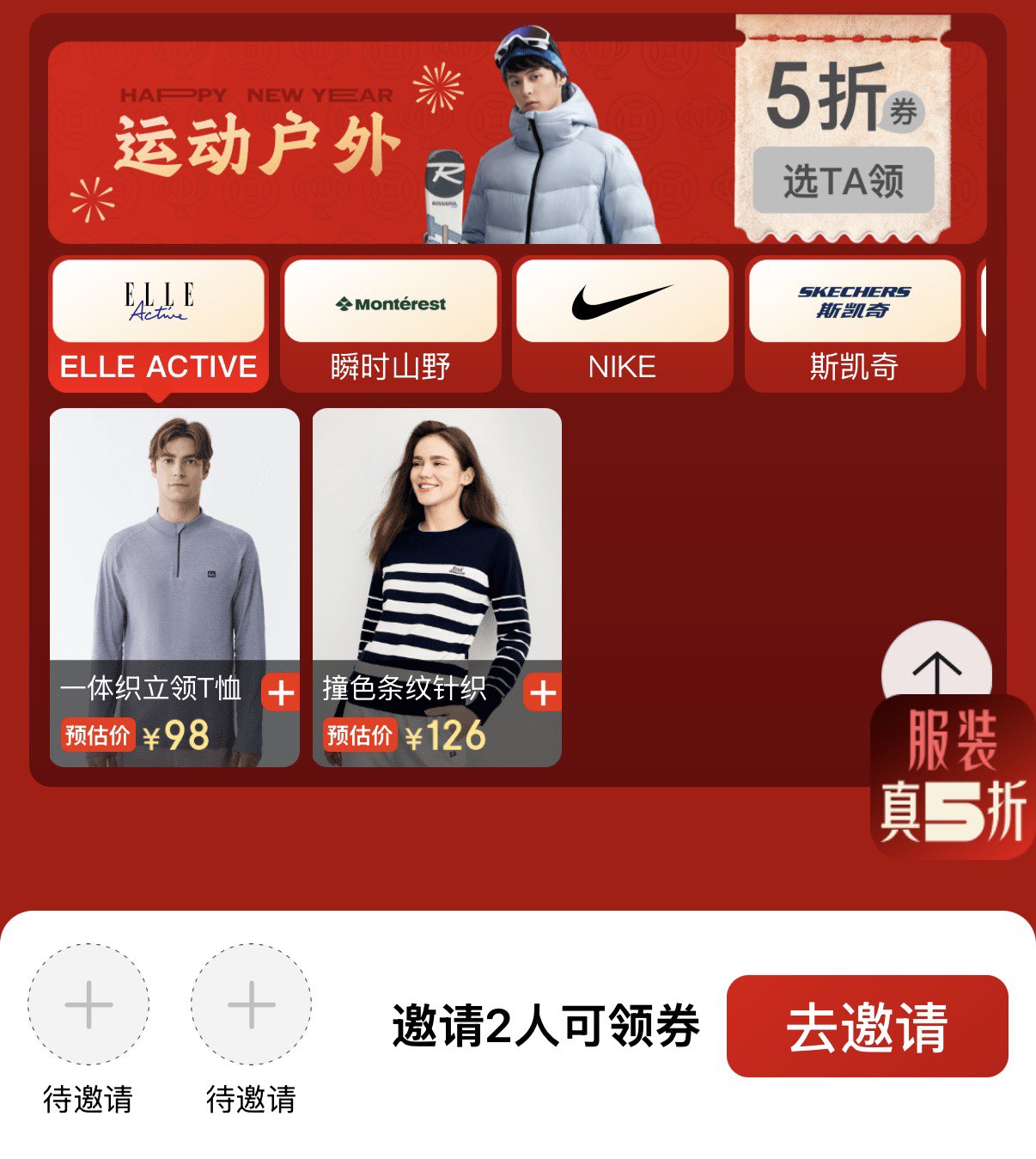Add 一体织立领T恤 with the plus icon
This screenshot has width=1036, height=1159.
pos(280,692)
